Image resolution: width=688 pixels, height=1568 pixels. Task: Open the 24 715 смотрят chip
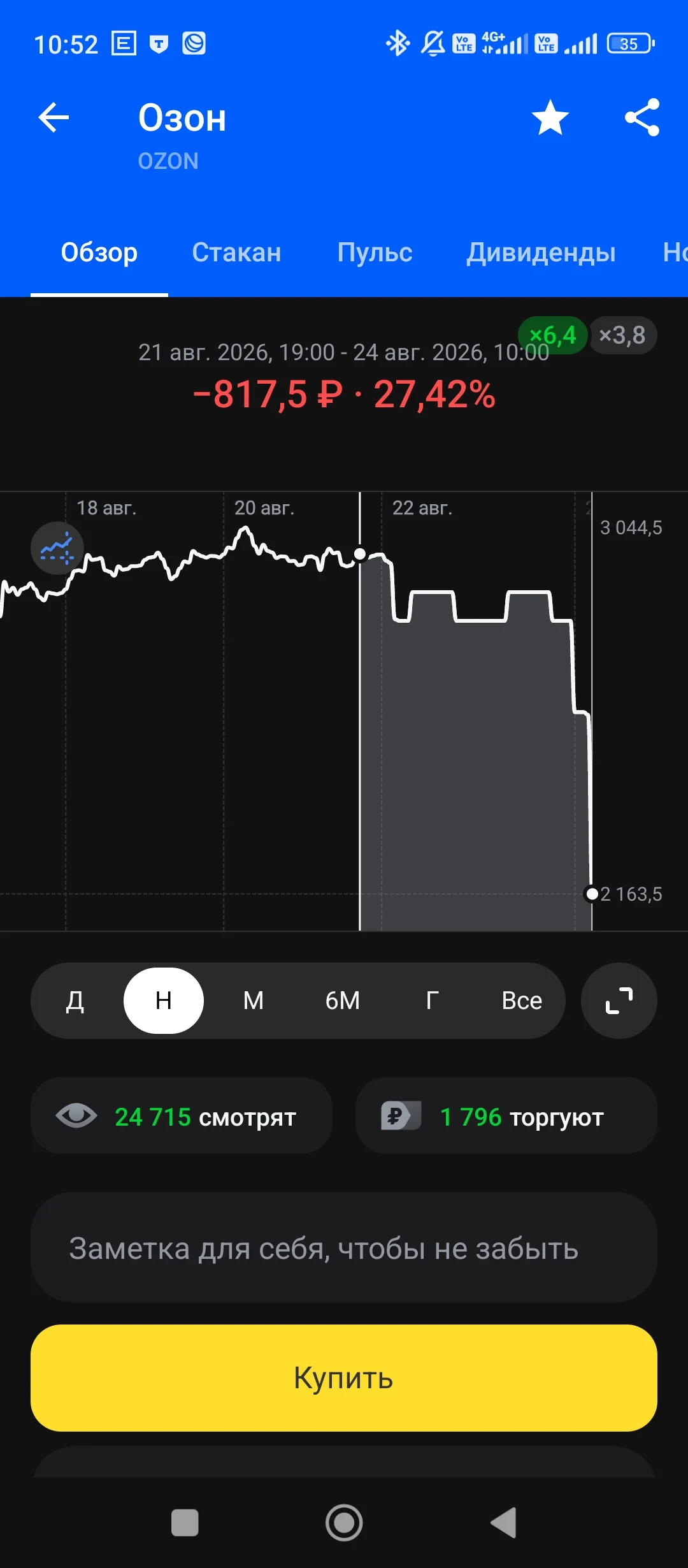point(182,1115)
